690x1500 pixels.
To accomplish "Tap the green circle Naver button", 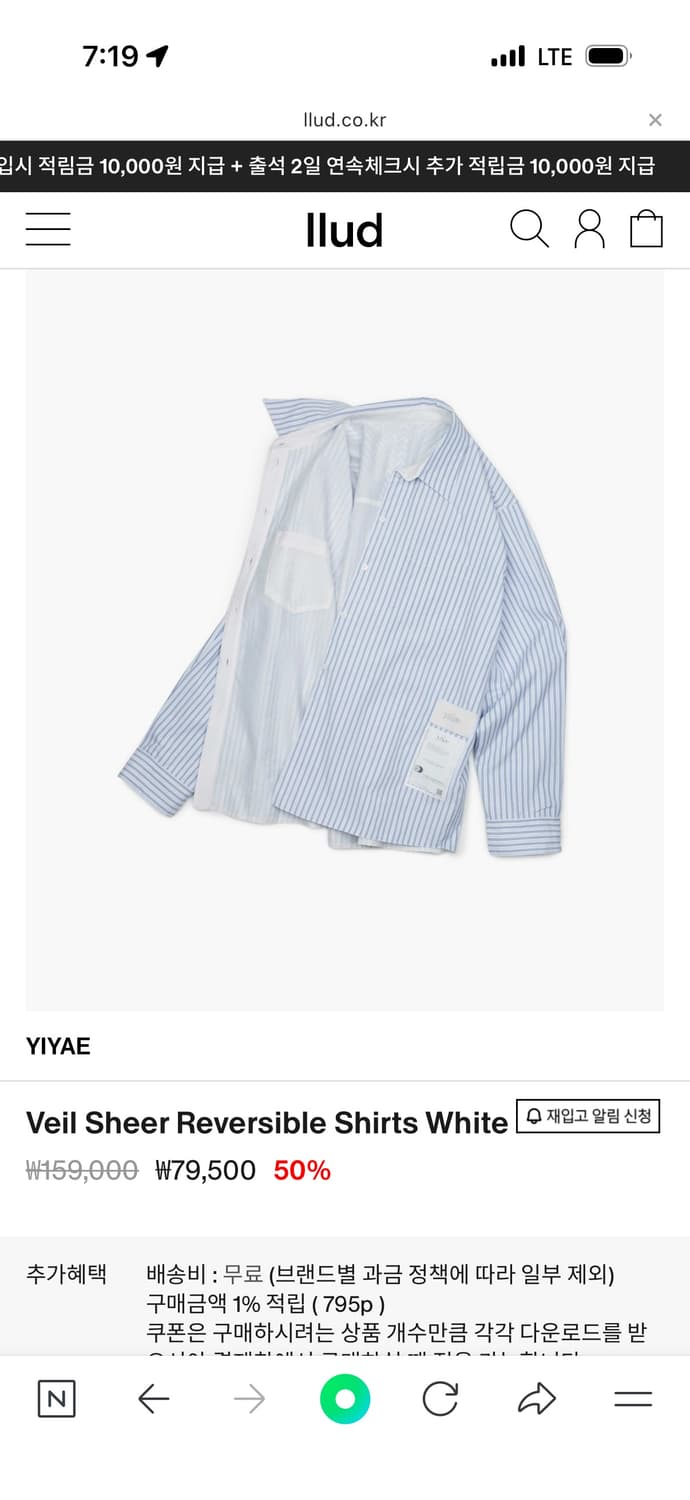I will [x=345, y=1399].
